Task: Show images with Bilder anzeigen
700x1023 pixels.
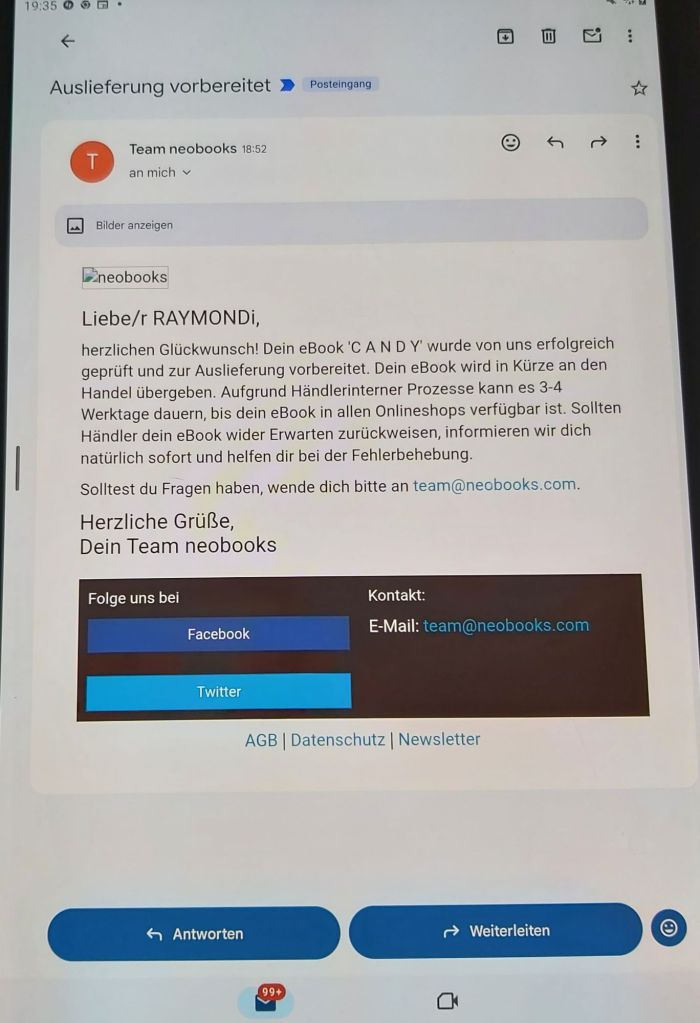Action: (x=134, y=225)
